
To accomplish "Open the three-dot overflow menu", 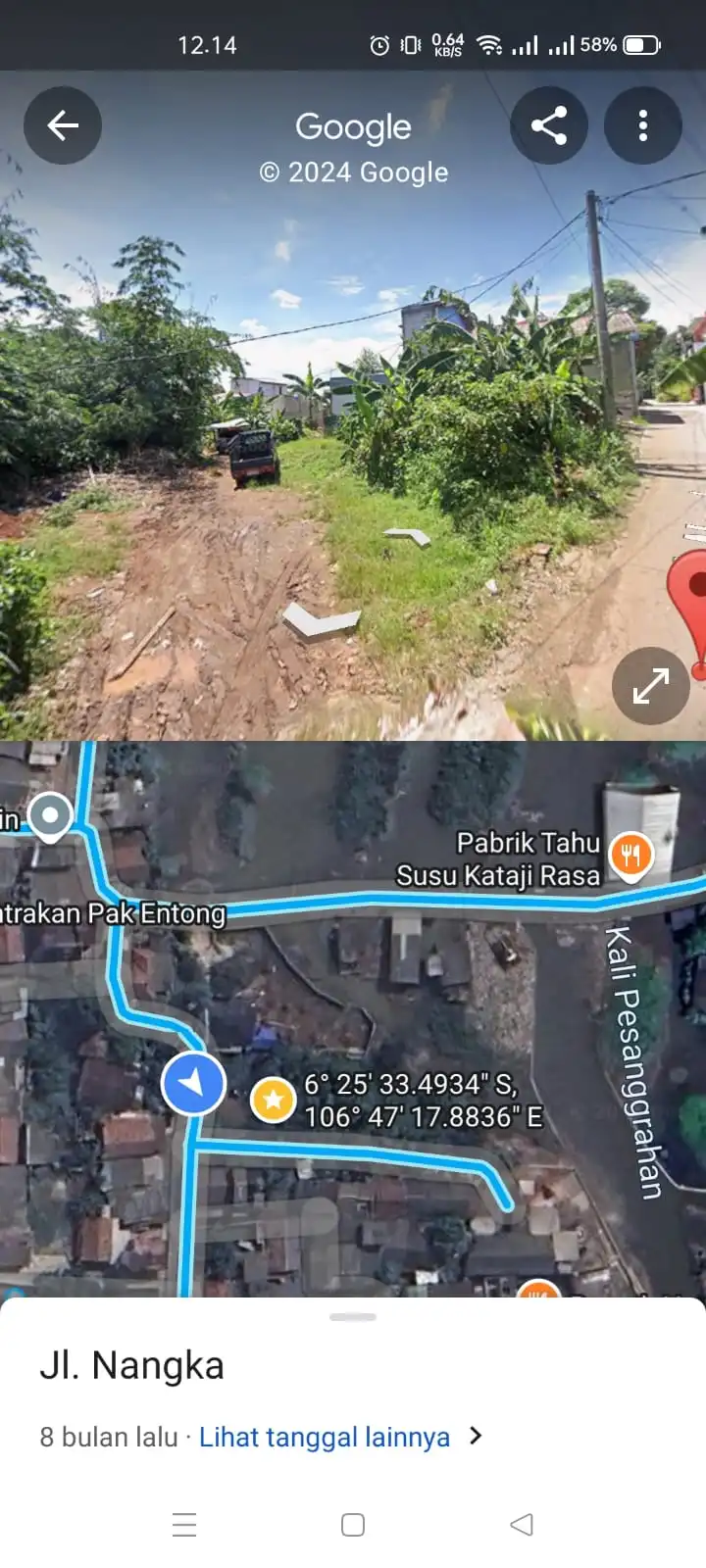I will (643, 125).
